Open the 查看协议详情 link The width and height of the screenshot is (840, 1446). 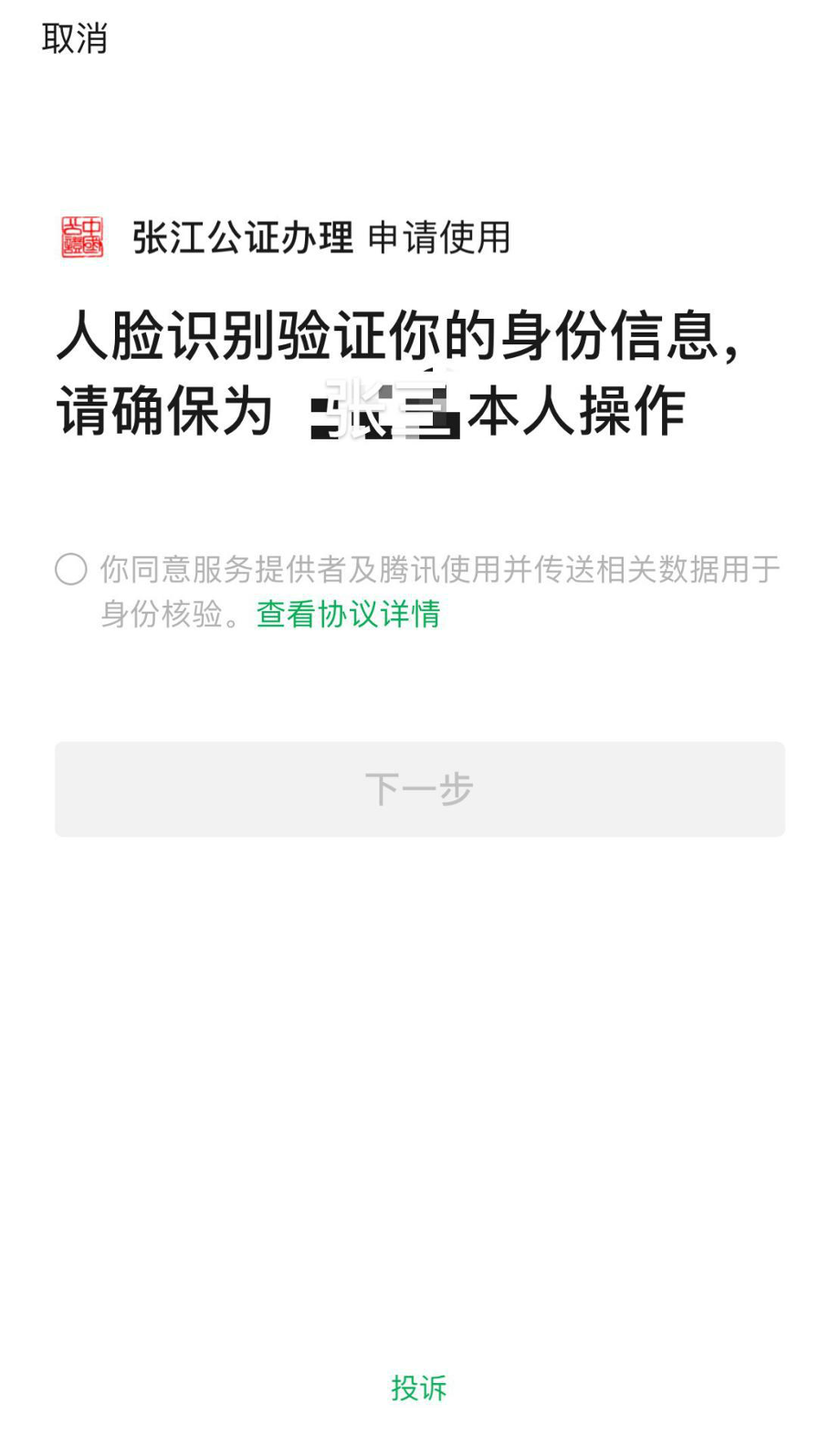pyautogui.click(x=348, y=613)
